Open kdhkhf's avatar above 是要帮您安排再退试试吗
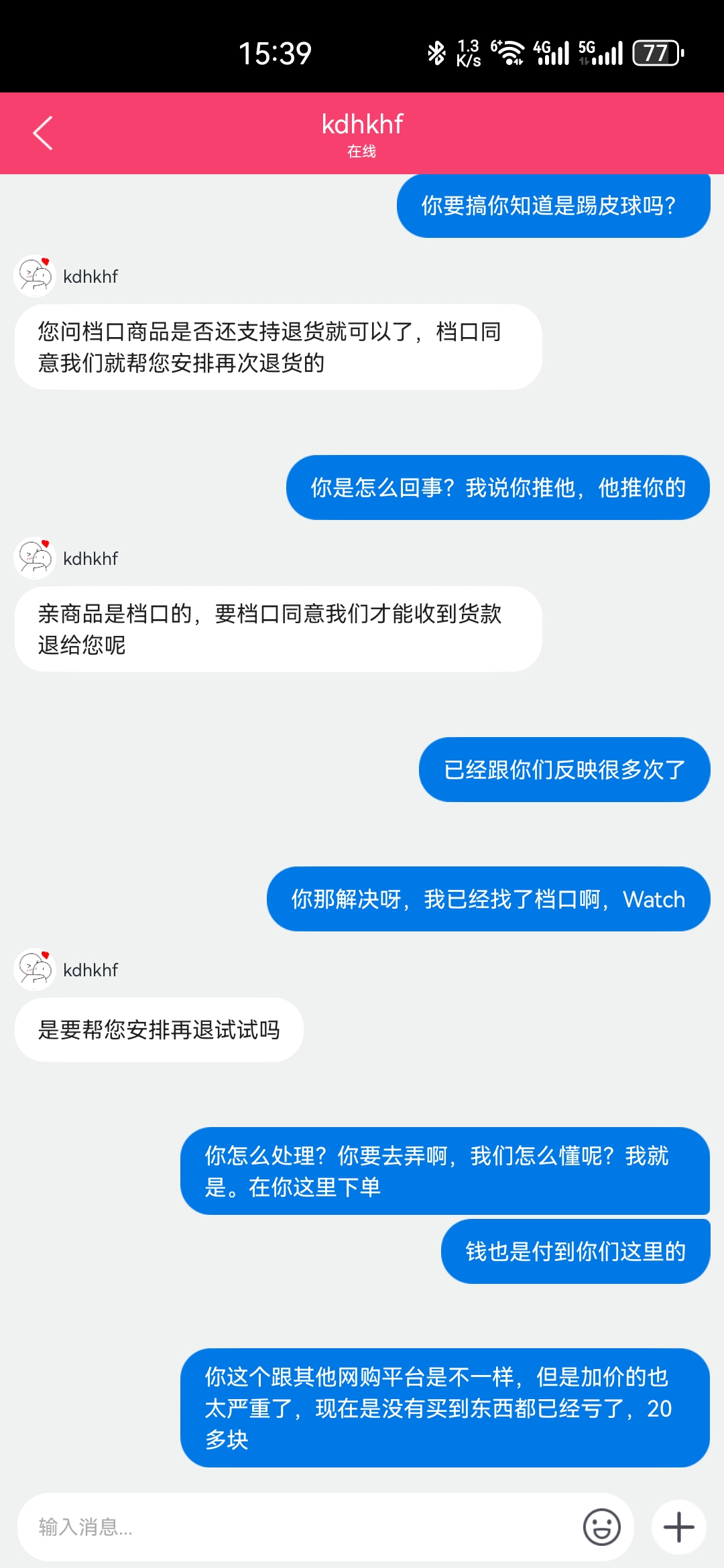 [34, 969]
